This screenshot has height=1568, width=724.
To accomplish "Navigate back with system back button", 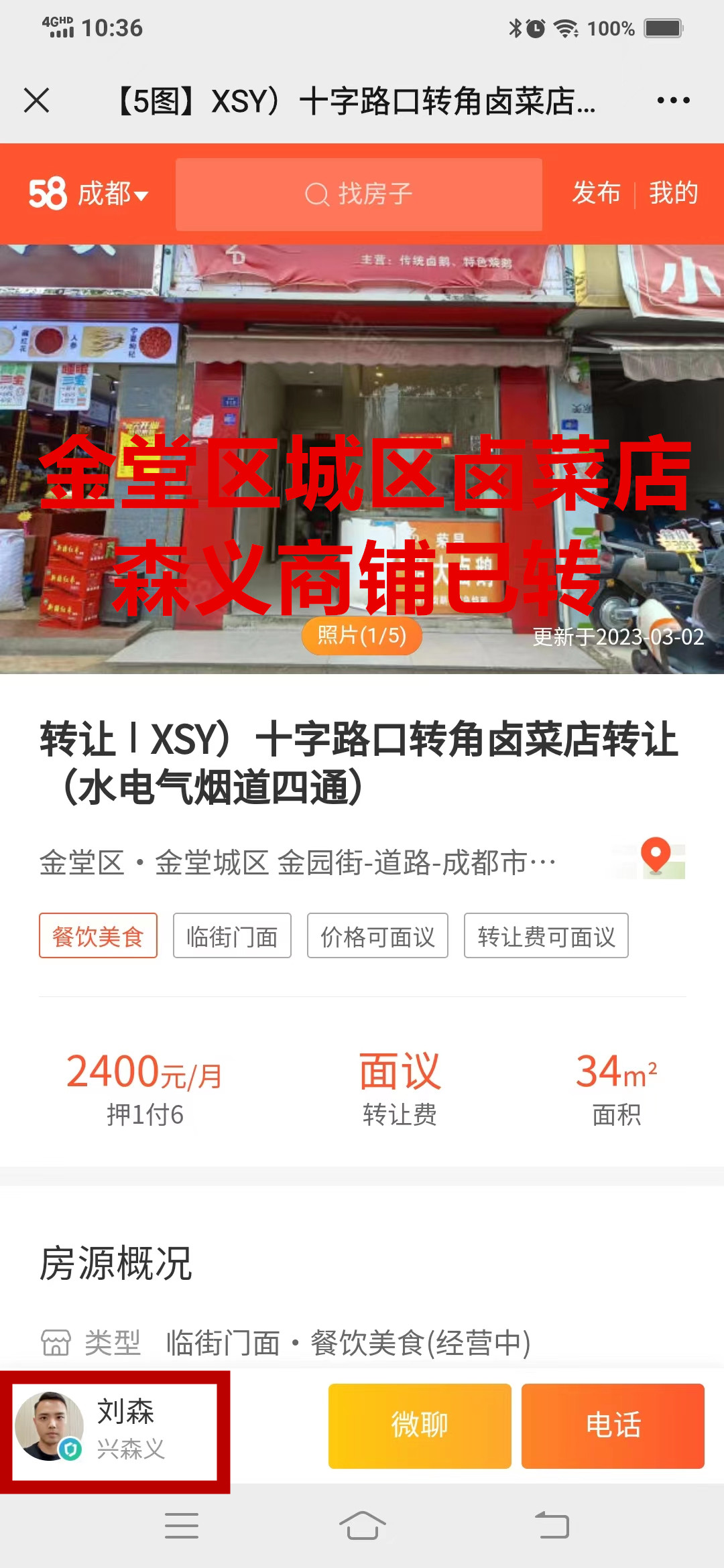I will pos(552,1526).
